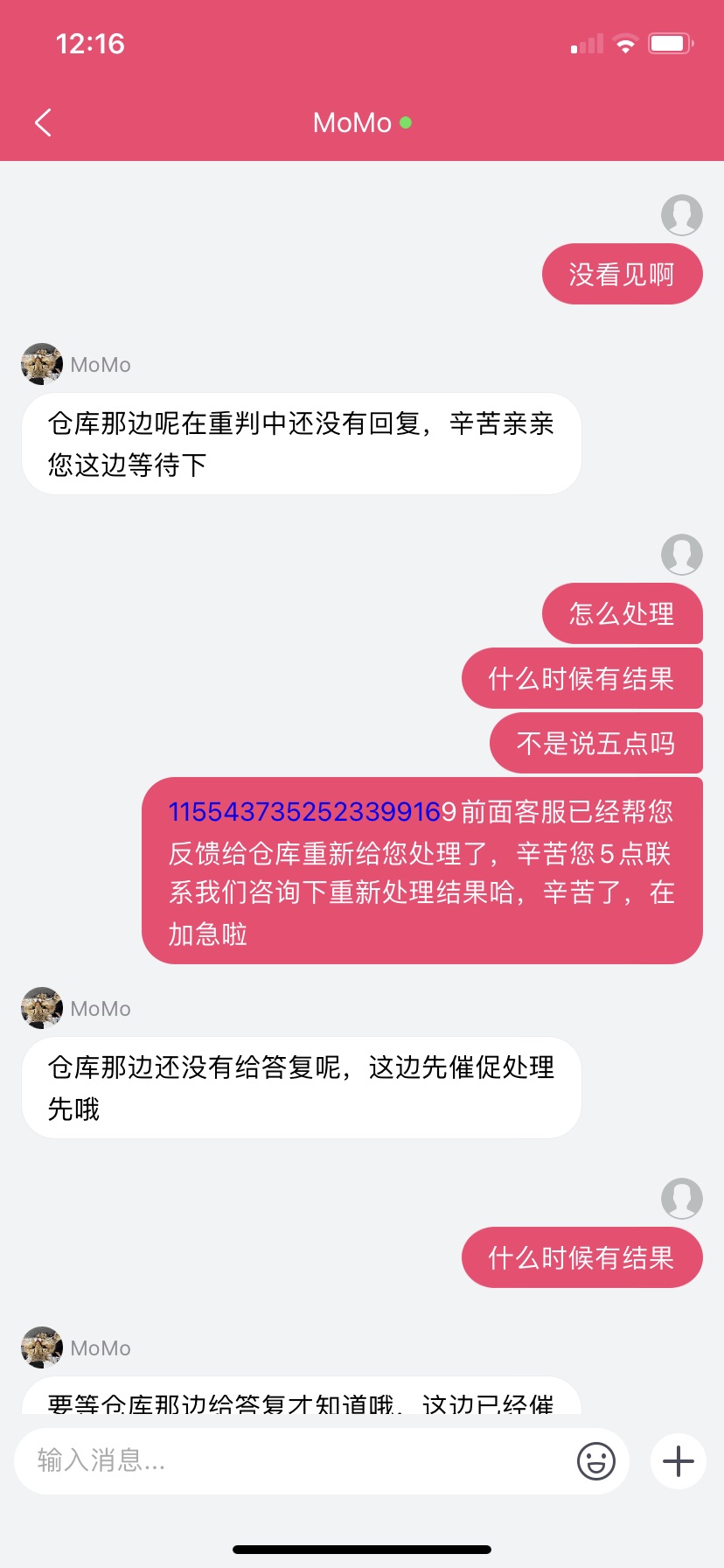
Task: Open the plus attachment menu
Action: pyautogui.click(x=679, y=1460)
